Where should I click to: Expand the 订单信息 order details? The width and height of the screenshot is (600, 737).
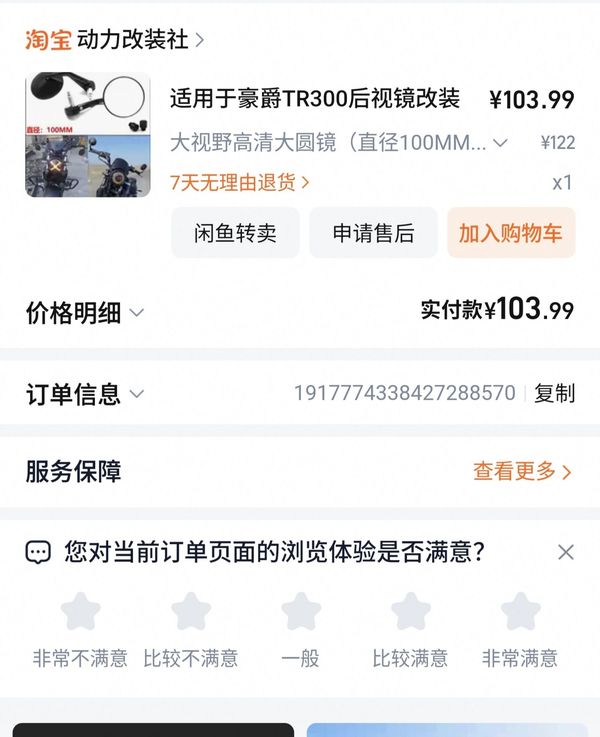85,394
